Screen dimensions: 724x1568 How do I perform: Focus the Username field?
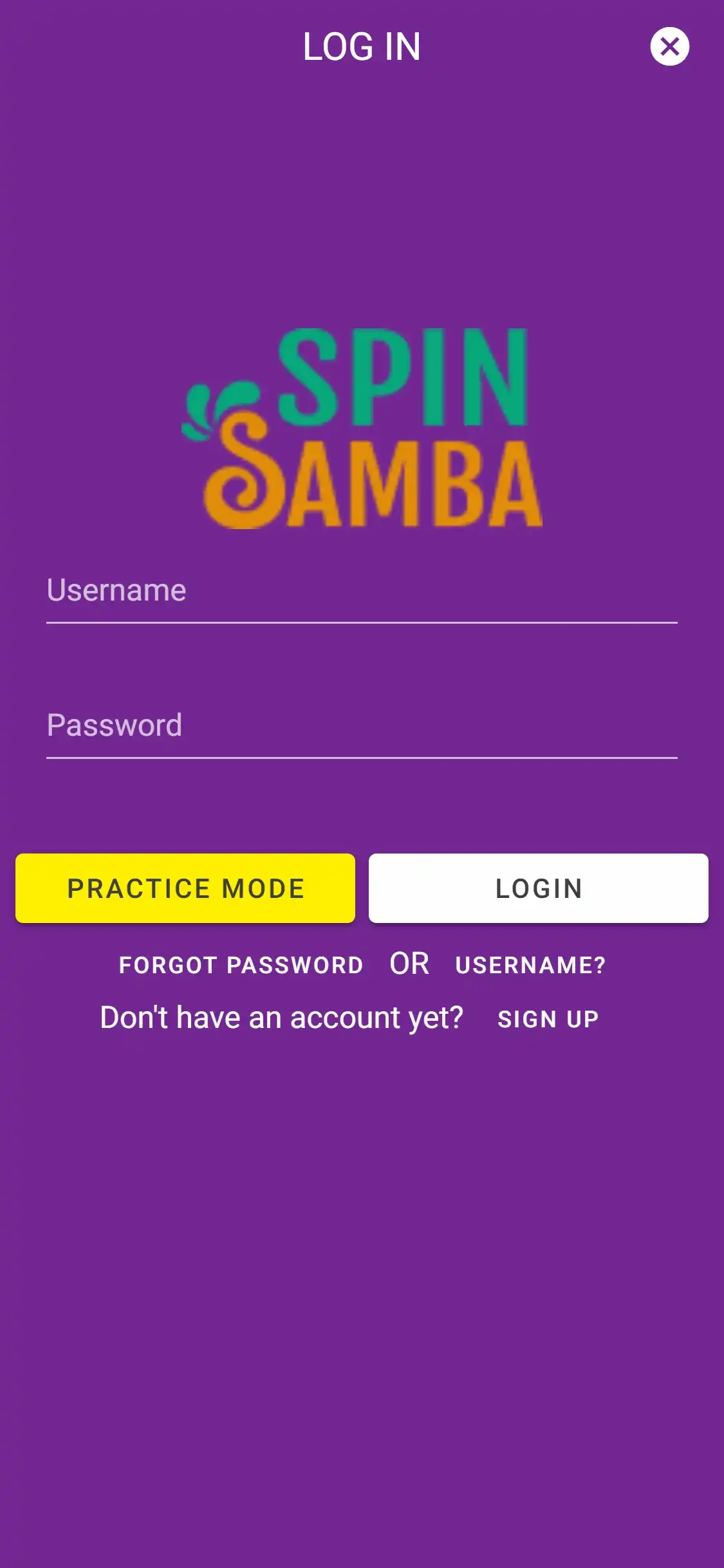(x=361, y=592)
